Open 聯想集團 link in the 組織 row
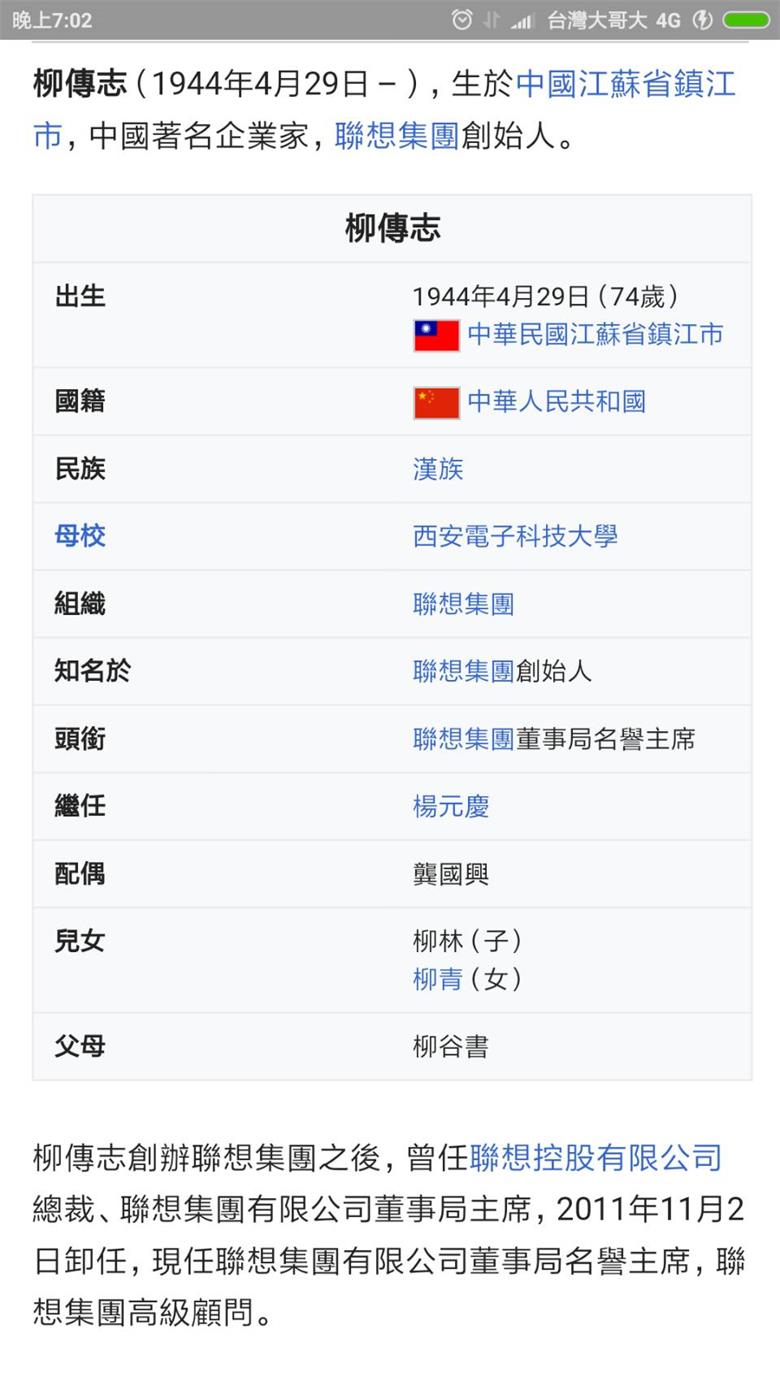The height and width of the screenshot is (1386, 780). tap(463, 604)
